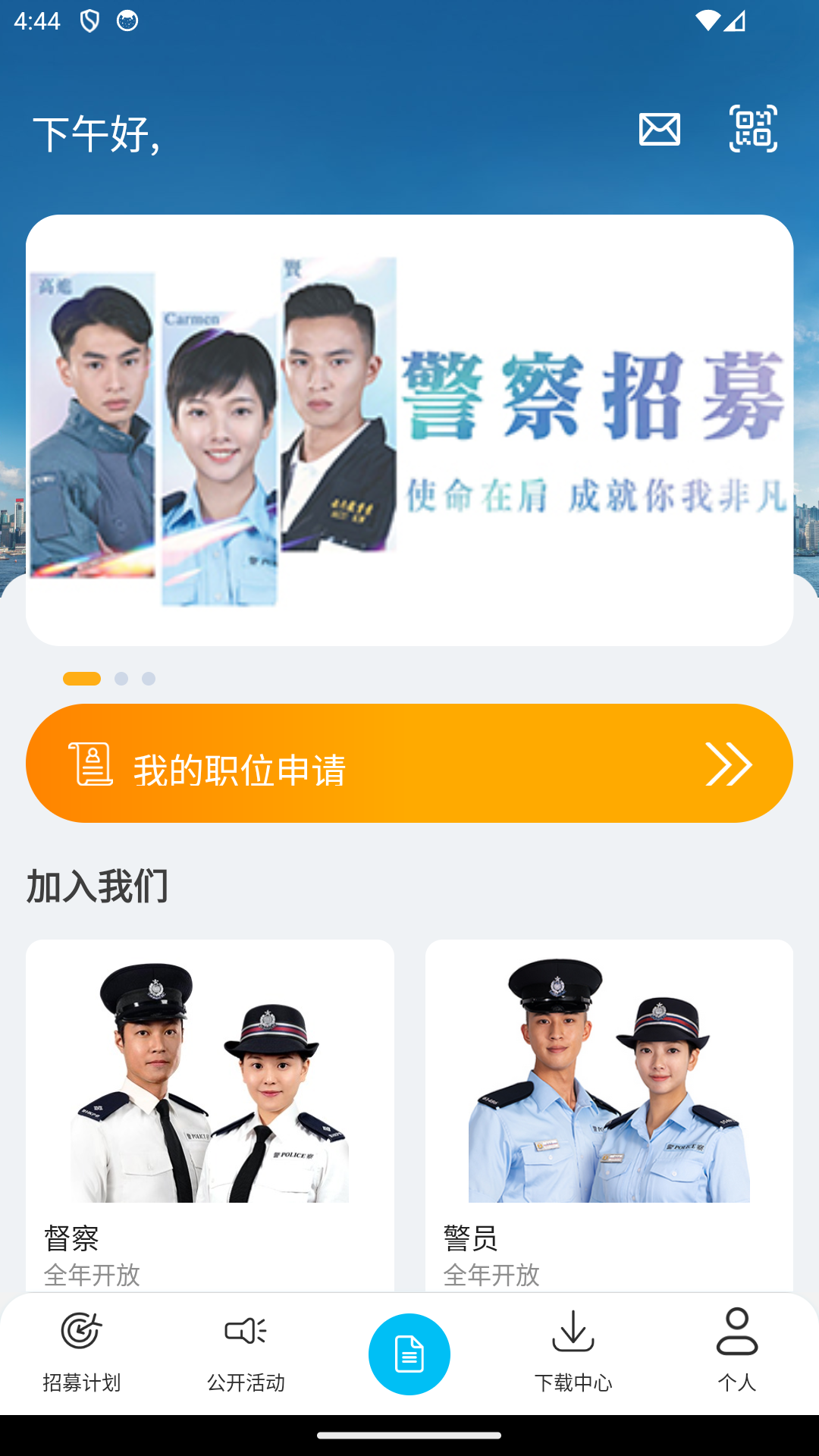This screenshot has height=1456, width=819.
Task: Tap the active orange carousel progress indicator
Action: pos(80,679)
